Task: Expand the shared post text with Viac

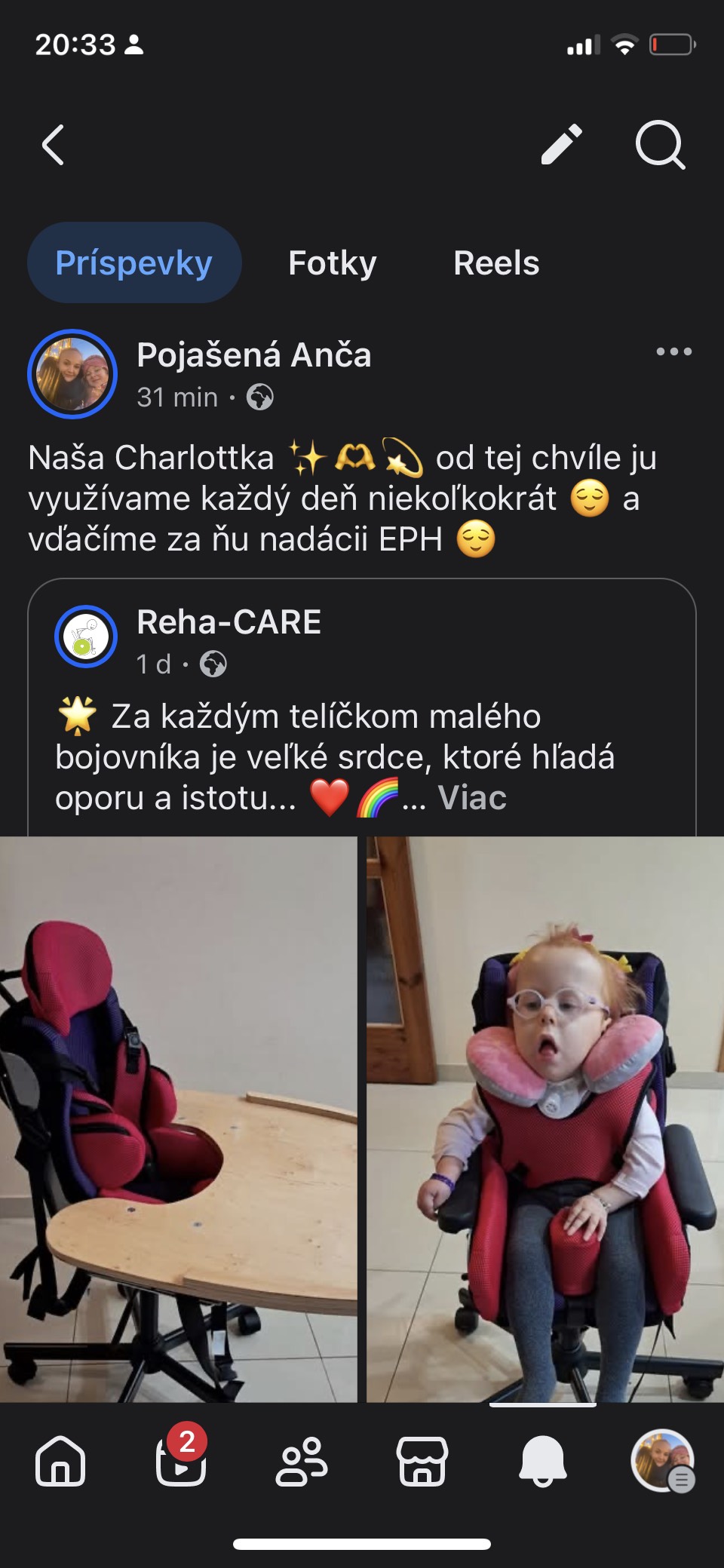Action: (472, 798)
